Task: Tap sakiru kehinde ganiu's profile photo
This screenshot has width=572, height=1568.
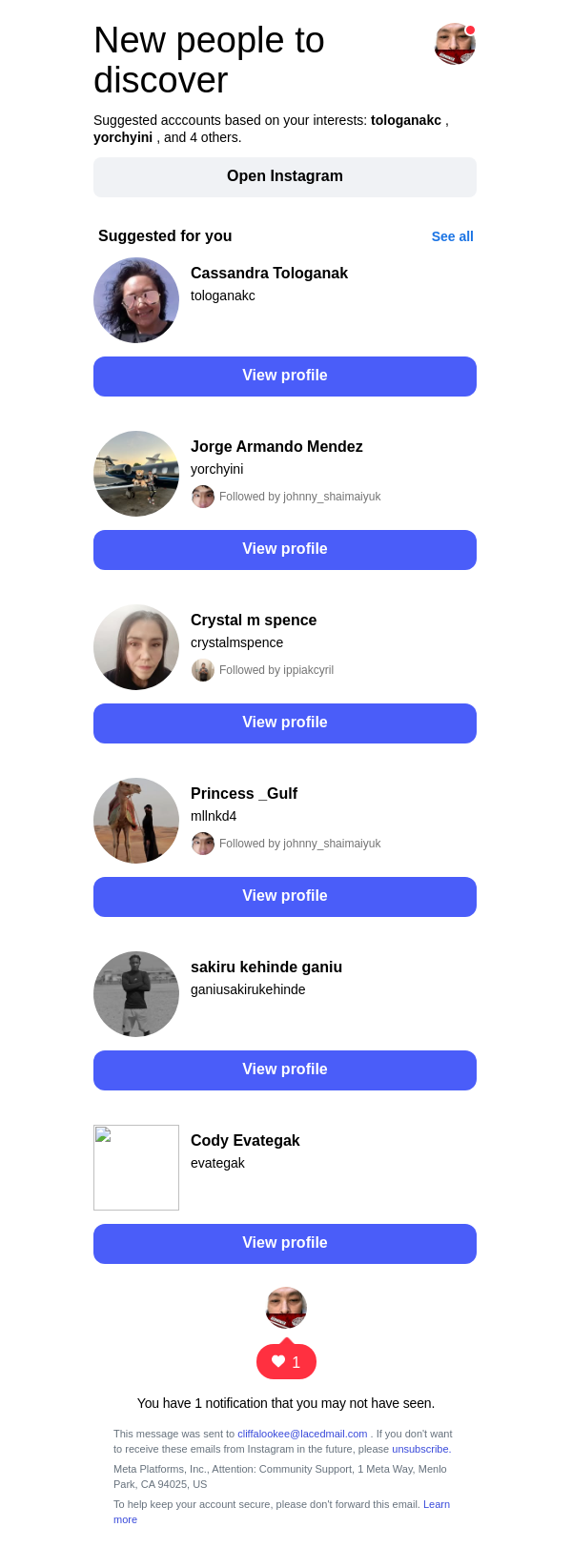Action: (136, 994)
